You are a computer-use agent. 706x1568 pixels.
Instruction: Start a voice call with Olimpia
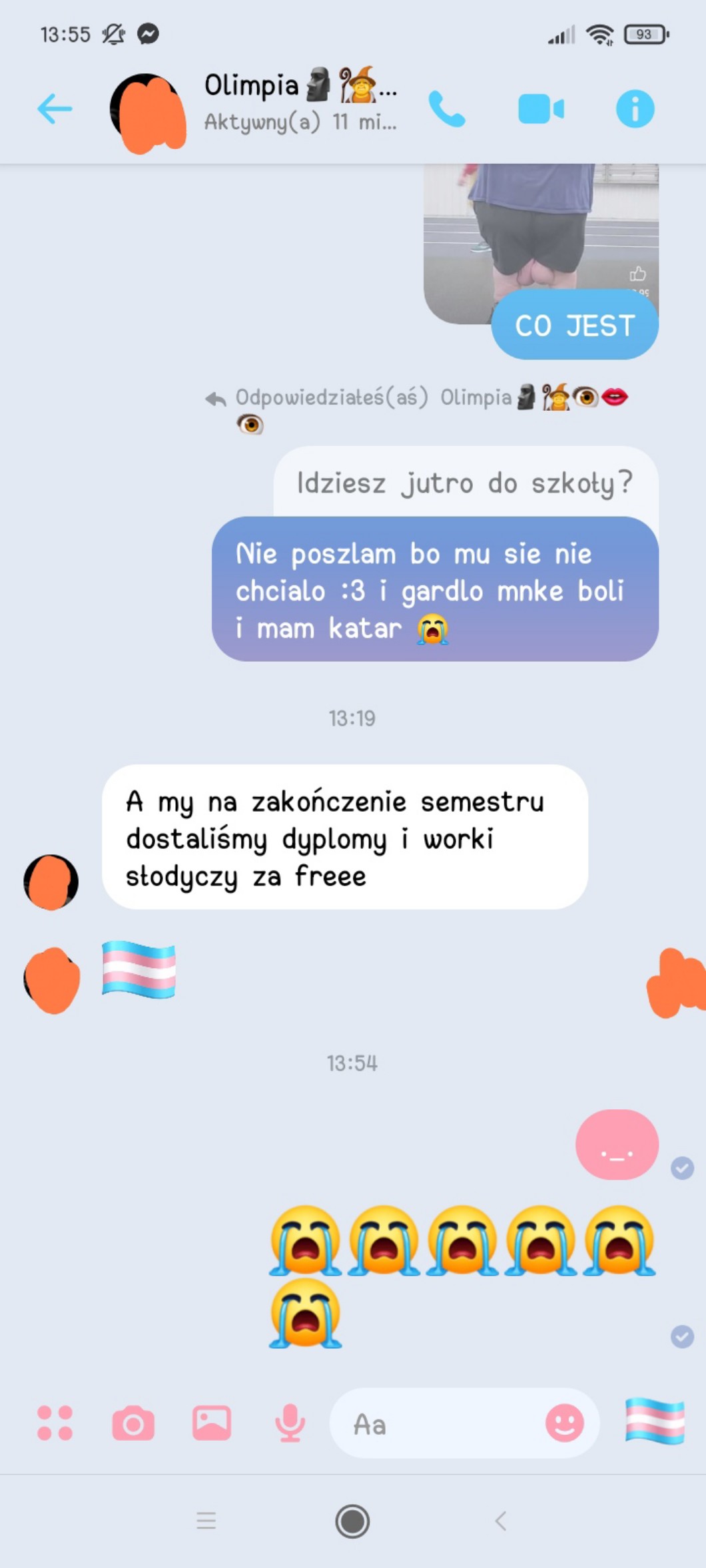447,109
